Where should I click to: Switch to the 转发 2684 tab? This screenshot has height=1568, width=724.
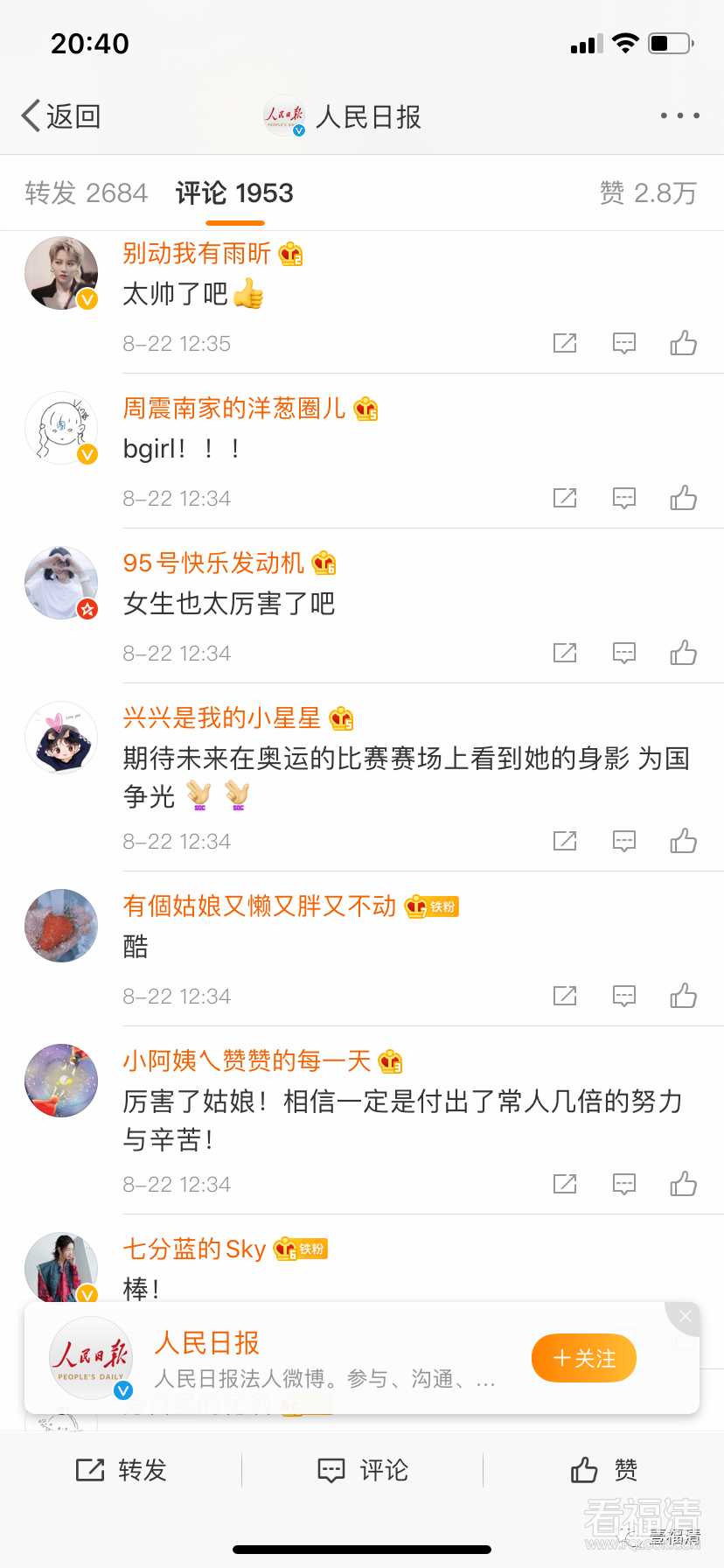(x=87, y=192)
